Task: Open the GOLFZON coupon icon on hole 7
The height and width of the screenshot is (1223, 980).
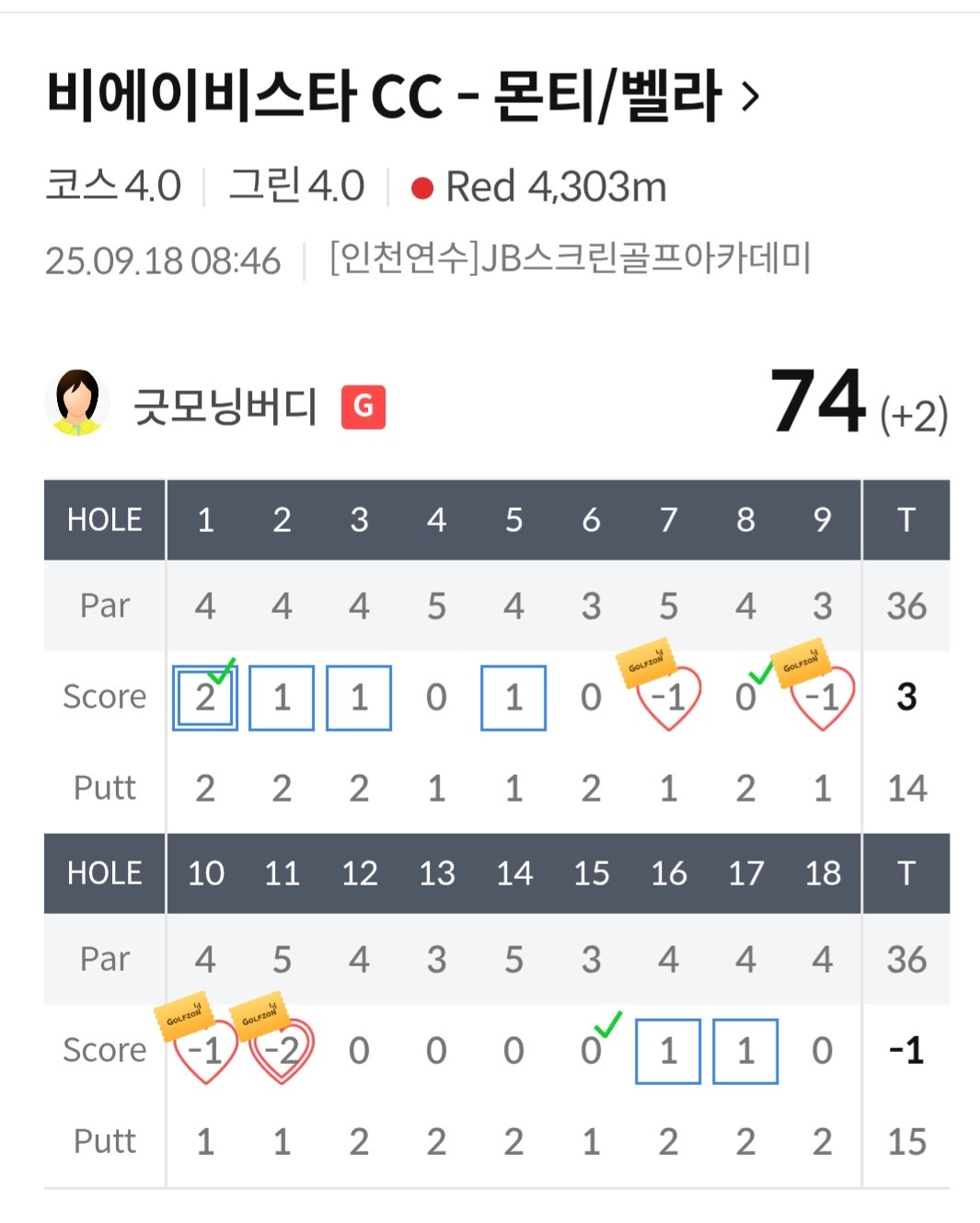Action: 647,663
